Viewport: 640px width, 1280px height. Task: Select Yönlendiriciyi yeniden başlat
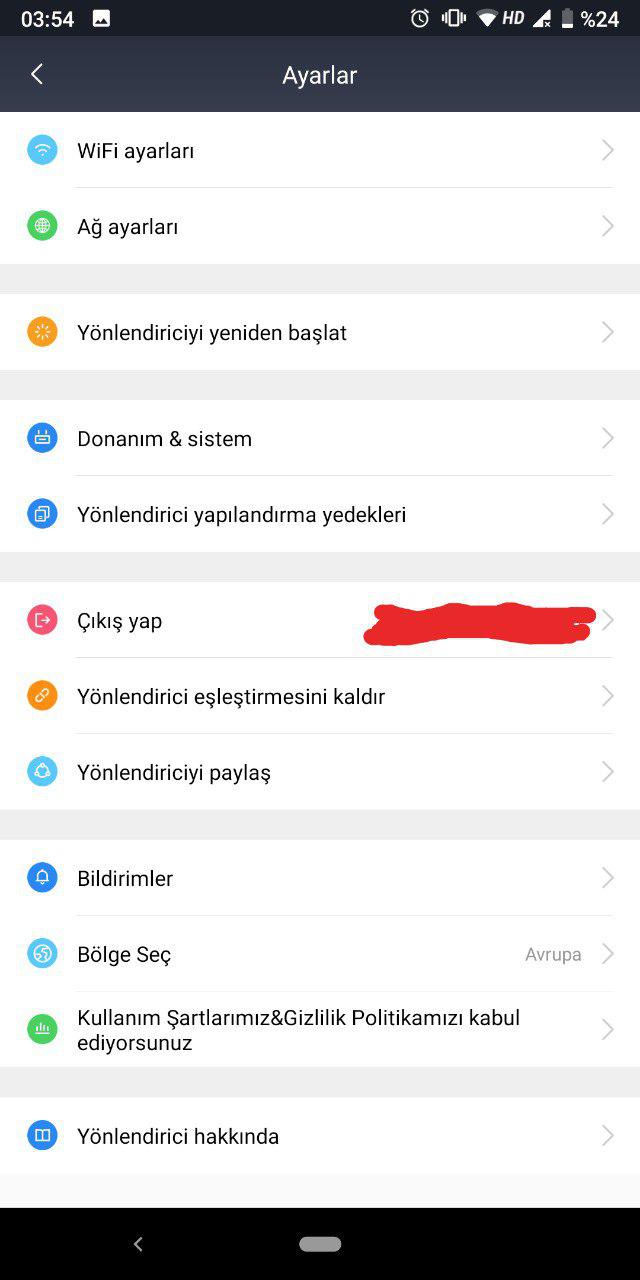320,332
